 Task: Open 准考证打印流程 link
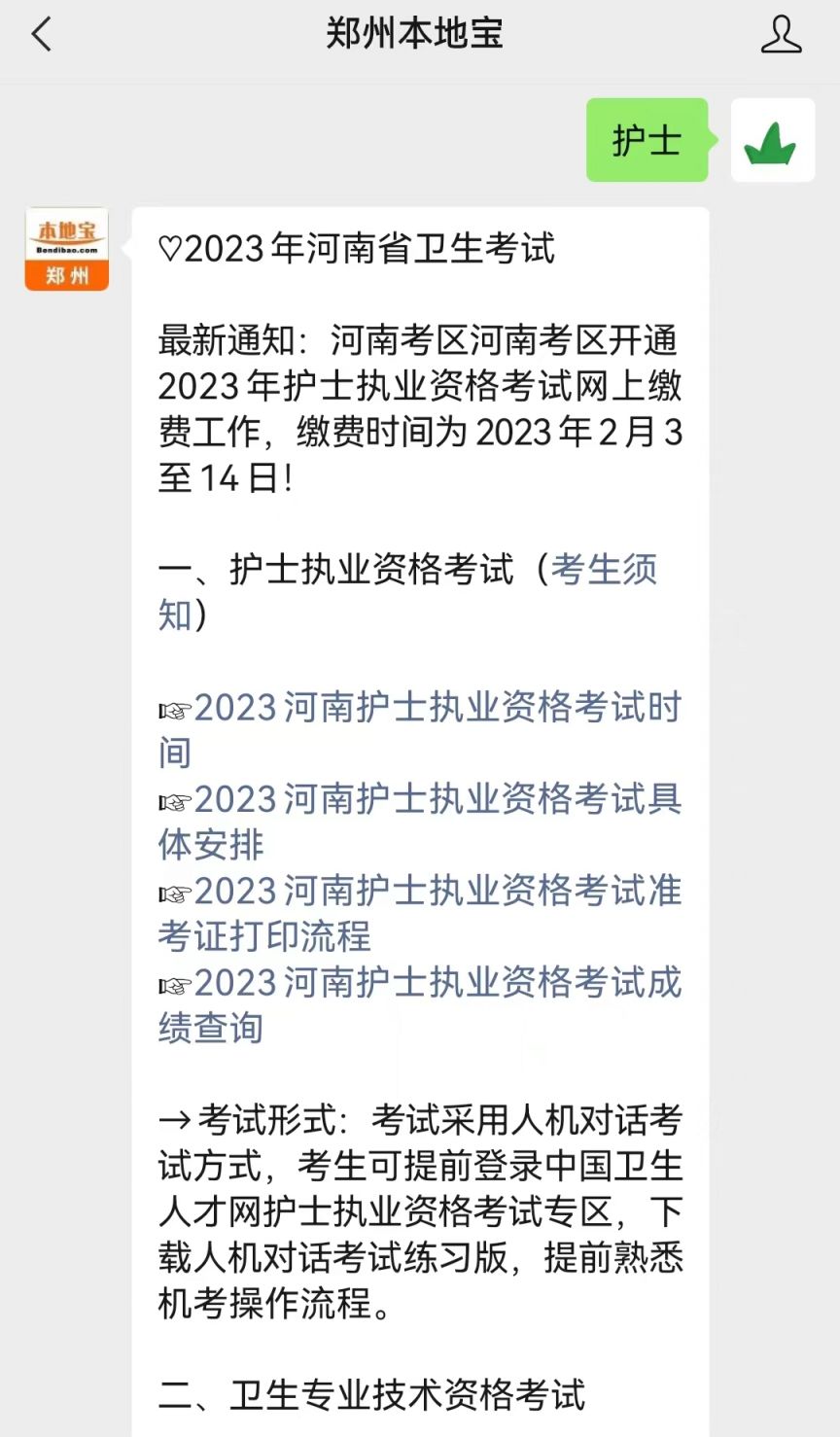pyautogui.click(x=420, y=913)
